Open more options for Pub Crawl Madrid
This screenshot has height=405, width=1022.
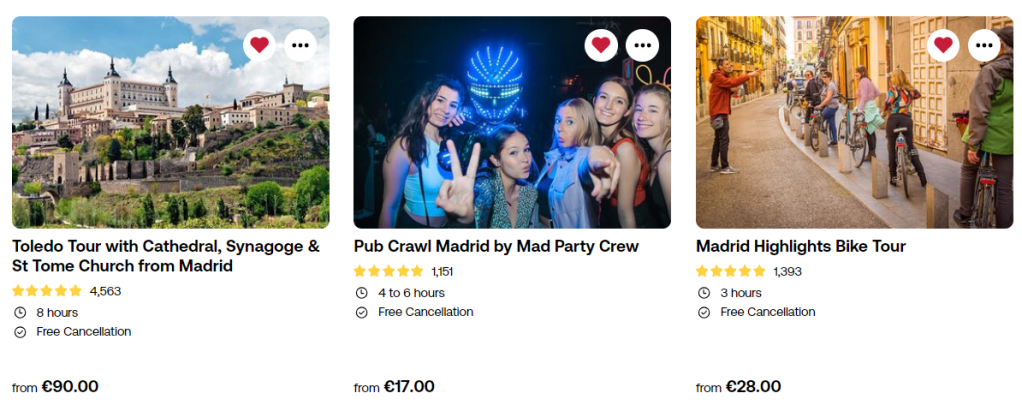coord(643,45)
